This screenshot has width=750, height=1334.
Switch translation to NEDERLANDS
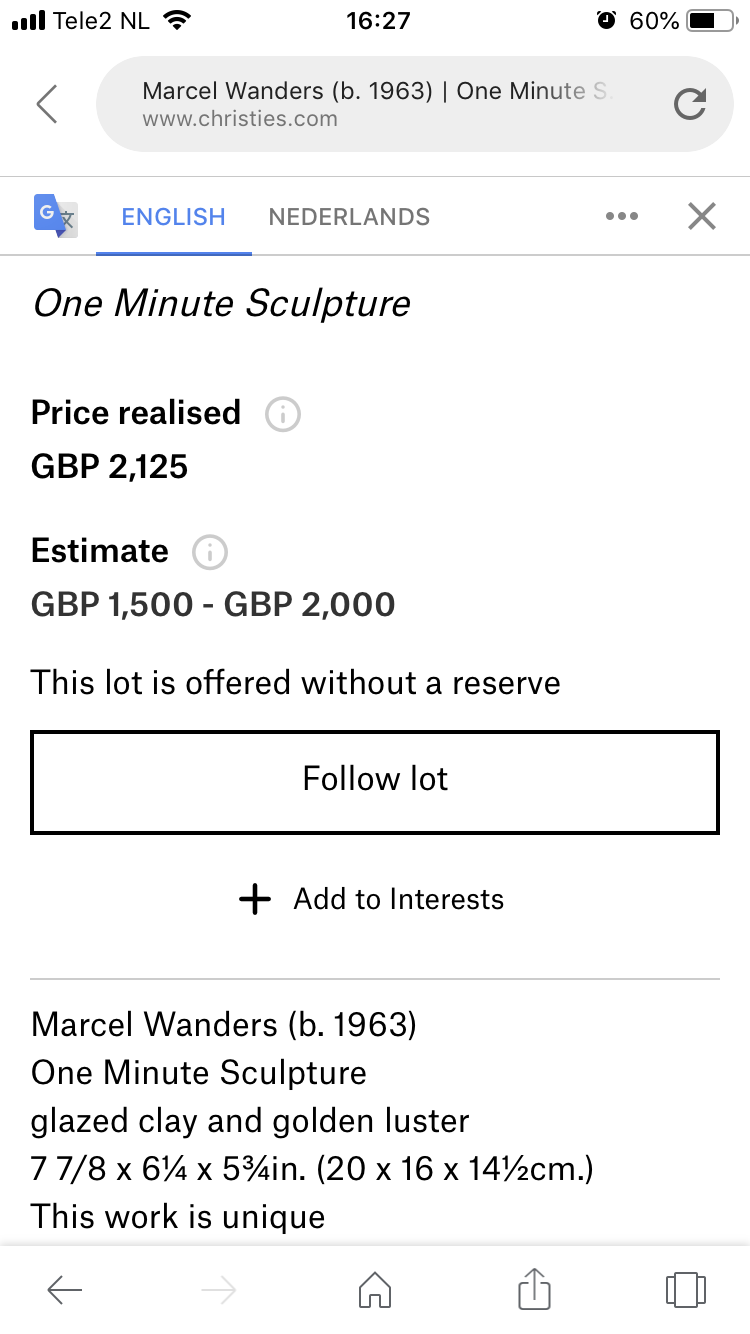[348, 216]
